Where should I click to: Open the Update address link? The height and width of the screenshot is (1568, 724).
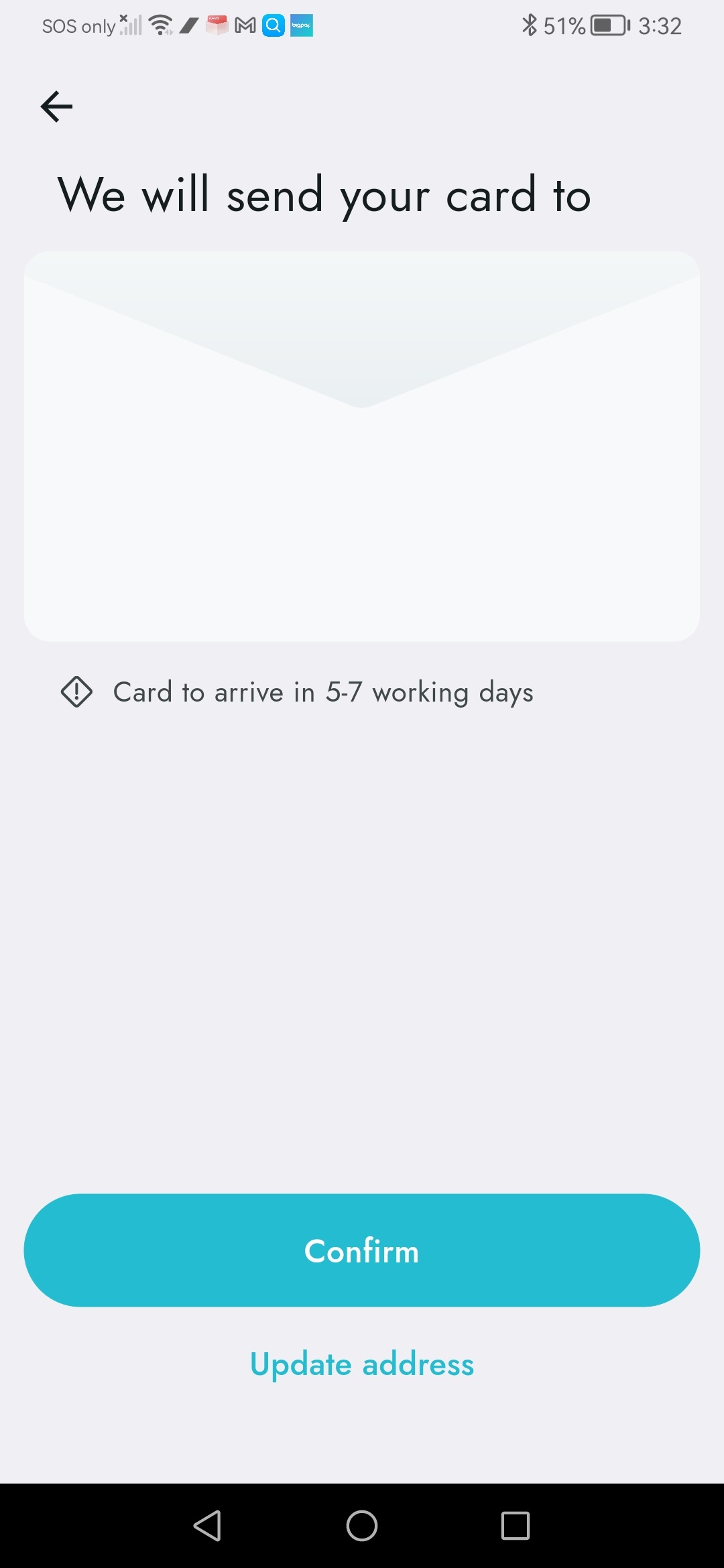click(x=362, y=1364)
